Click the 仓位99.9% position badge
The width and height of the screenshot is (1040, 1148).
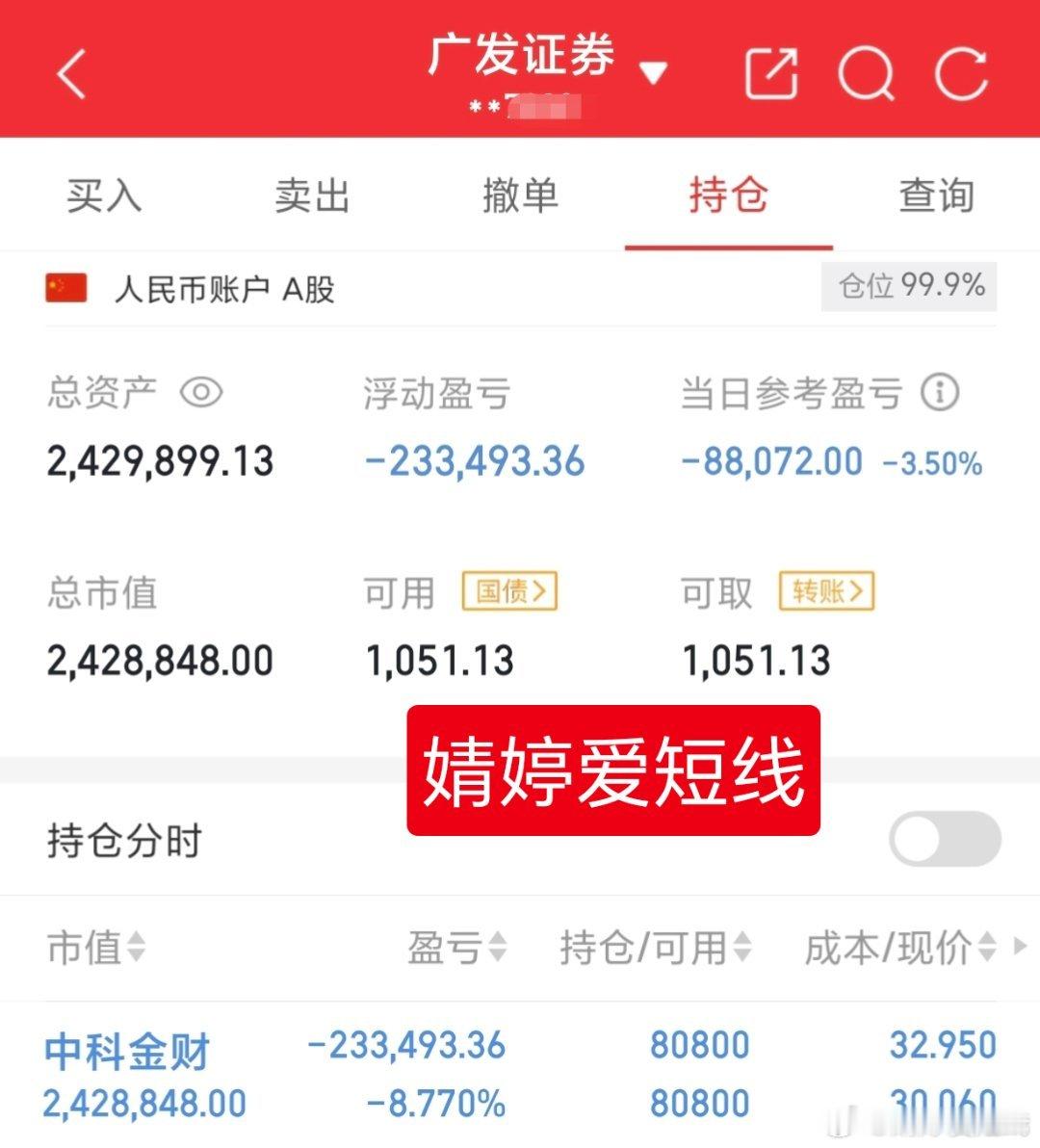tap(910, 286)
